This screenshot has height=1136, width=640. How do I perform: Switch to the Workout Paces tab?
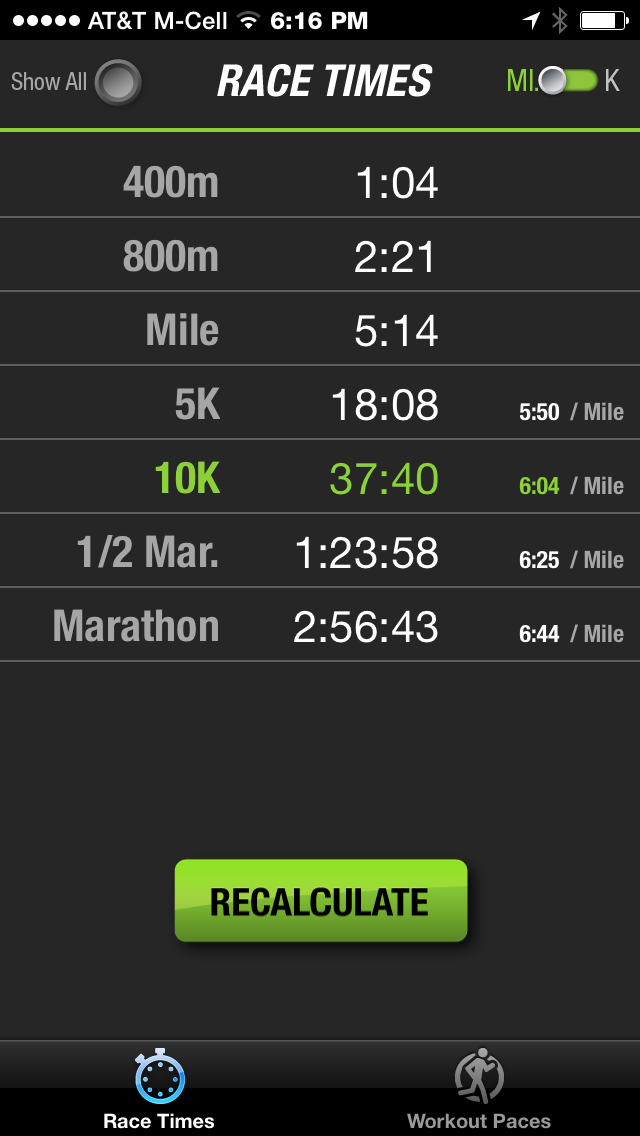[x=479, y=1088]
